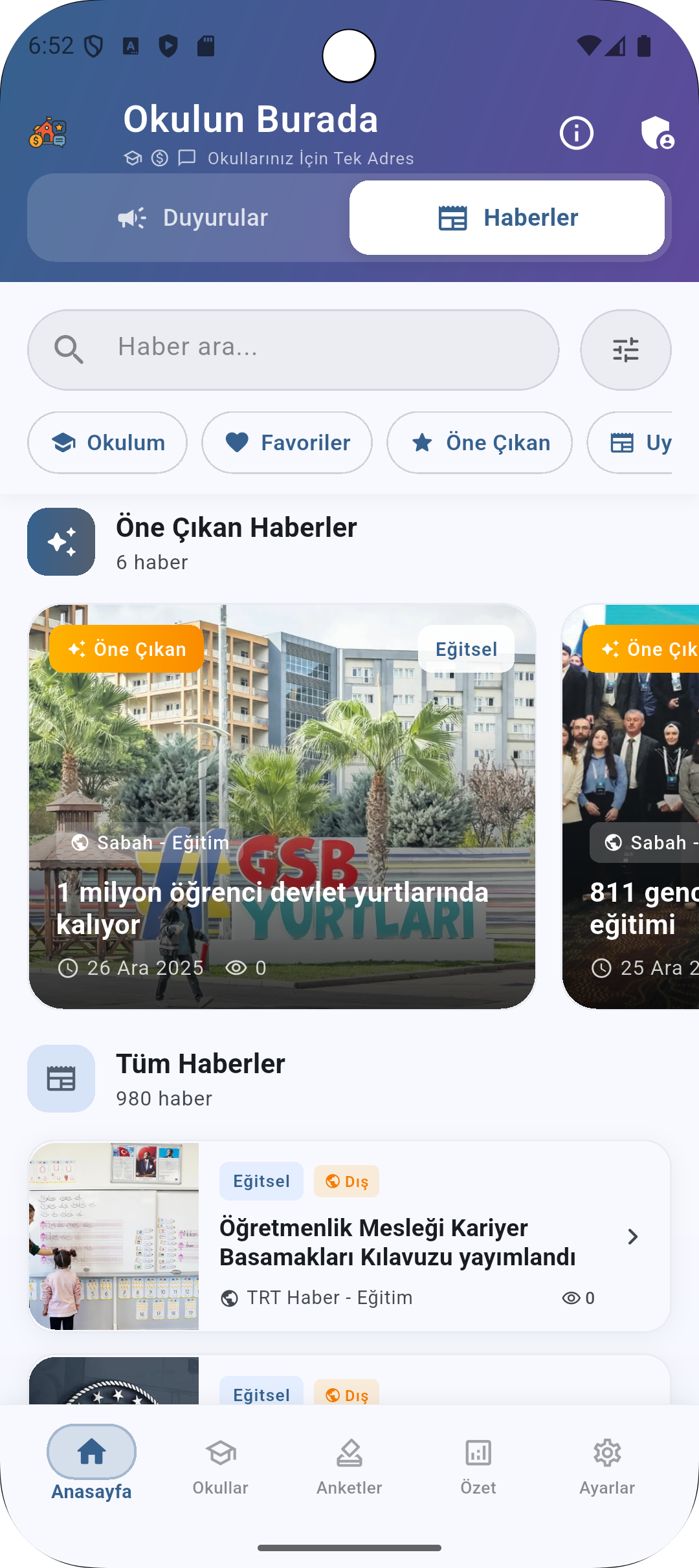Toggle the Okulum filter chip
The image size is (699, 1568).
[107, 442]
